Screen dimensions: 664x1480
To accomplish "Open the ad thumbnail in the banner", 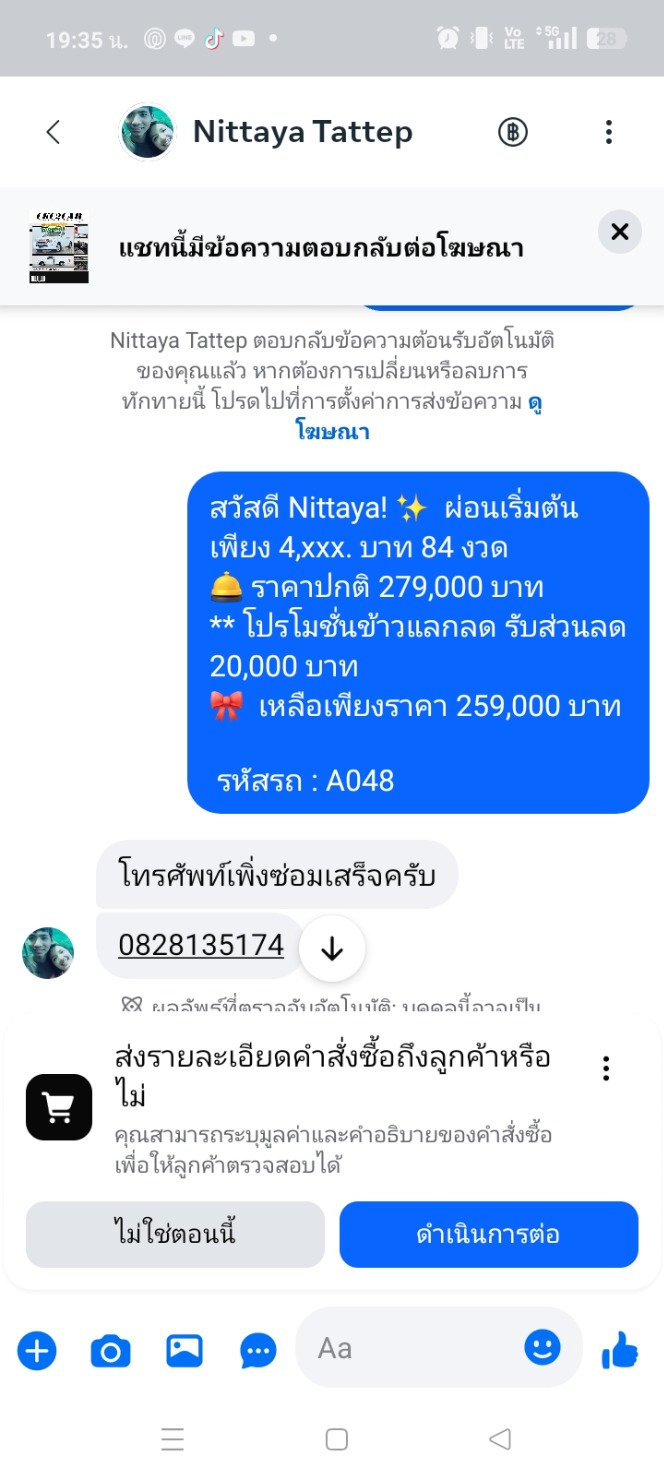I will pyautogui.click(x=59, y=246).
